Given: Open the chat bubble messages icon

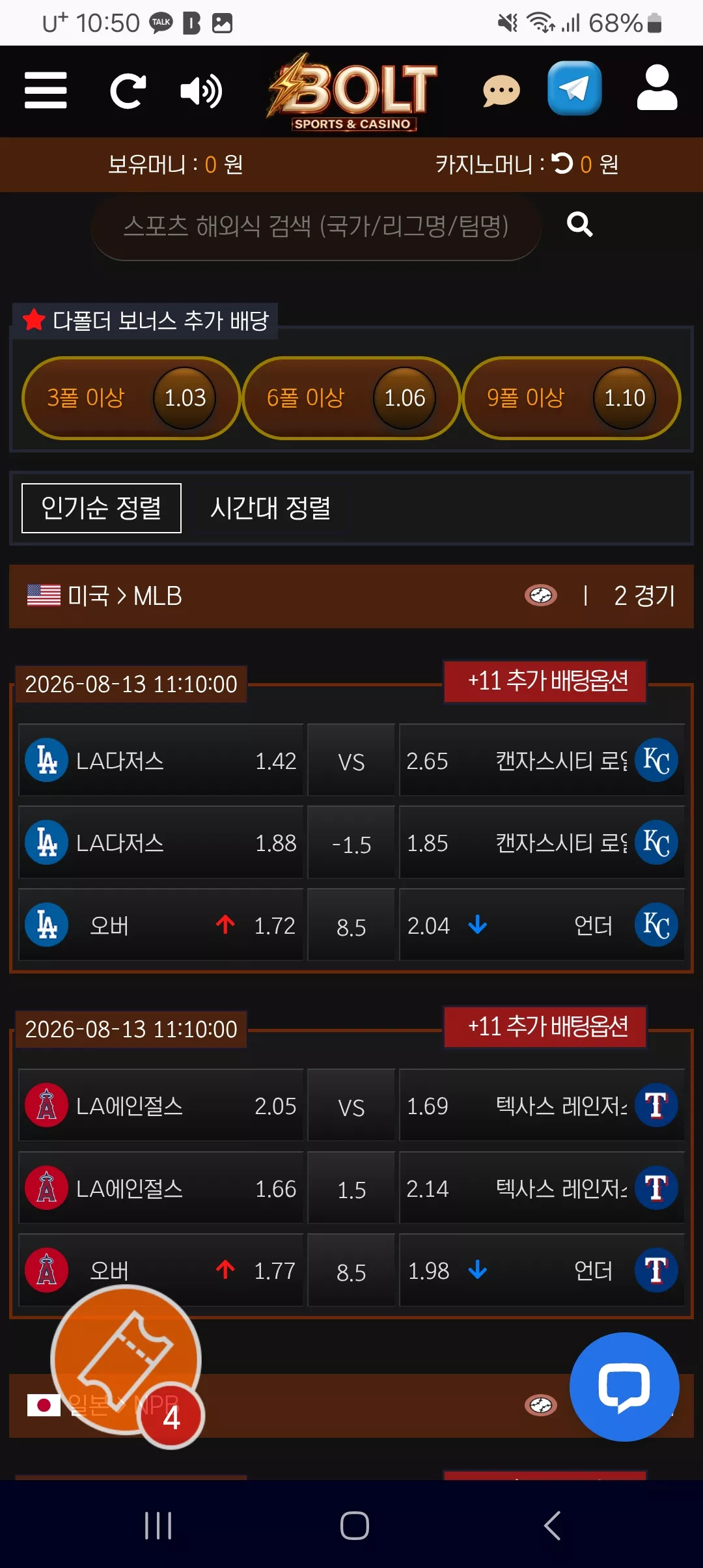Looking at the screenshot, I should click(501, 91).
